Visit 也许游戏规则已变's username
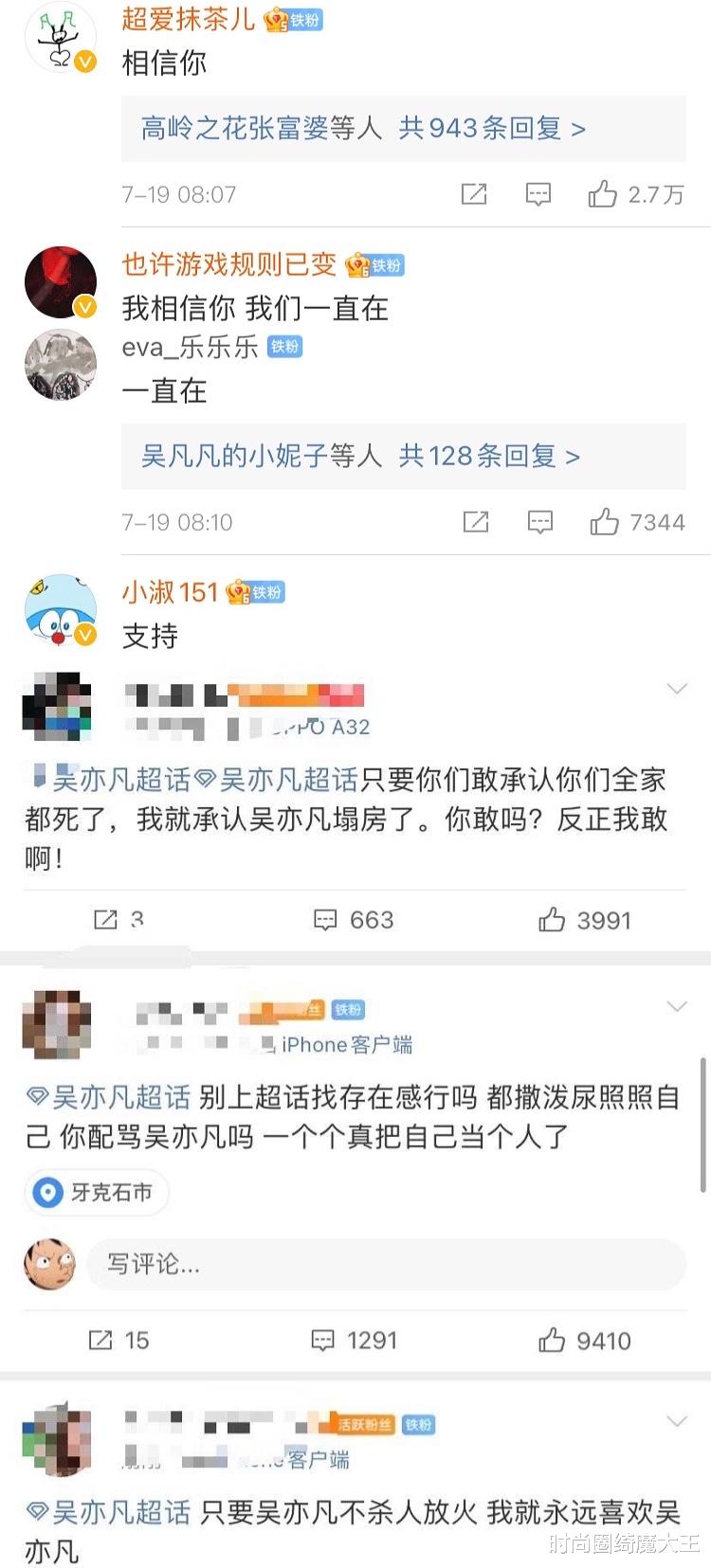The width and height of the screenshot is (711, 1568). tap(228, 266)
